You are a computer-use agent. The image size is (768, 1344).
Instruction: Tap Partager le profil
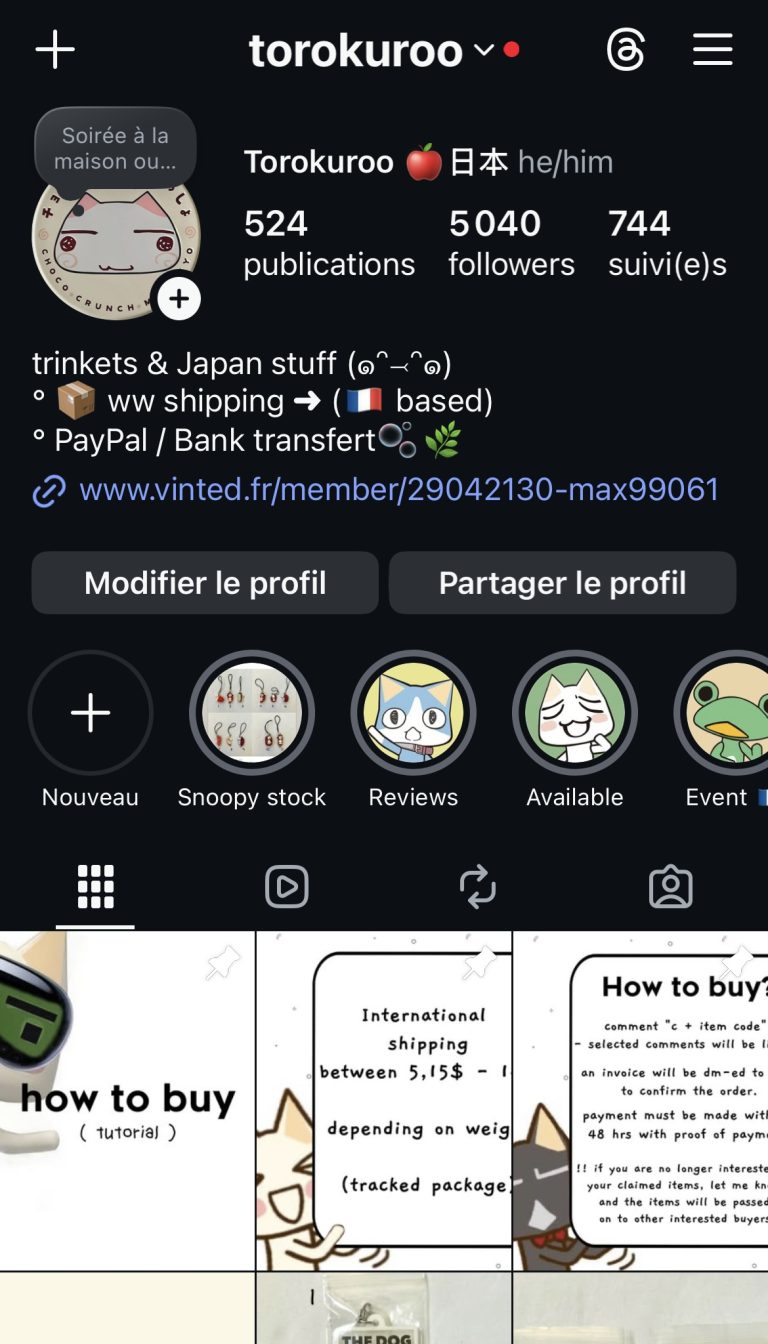pyautogui.click(x=562, y=583)
